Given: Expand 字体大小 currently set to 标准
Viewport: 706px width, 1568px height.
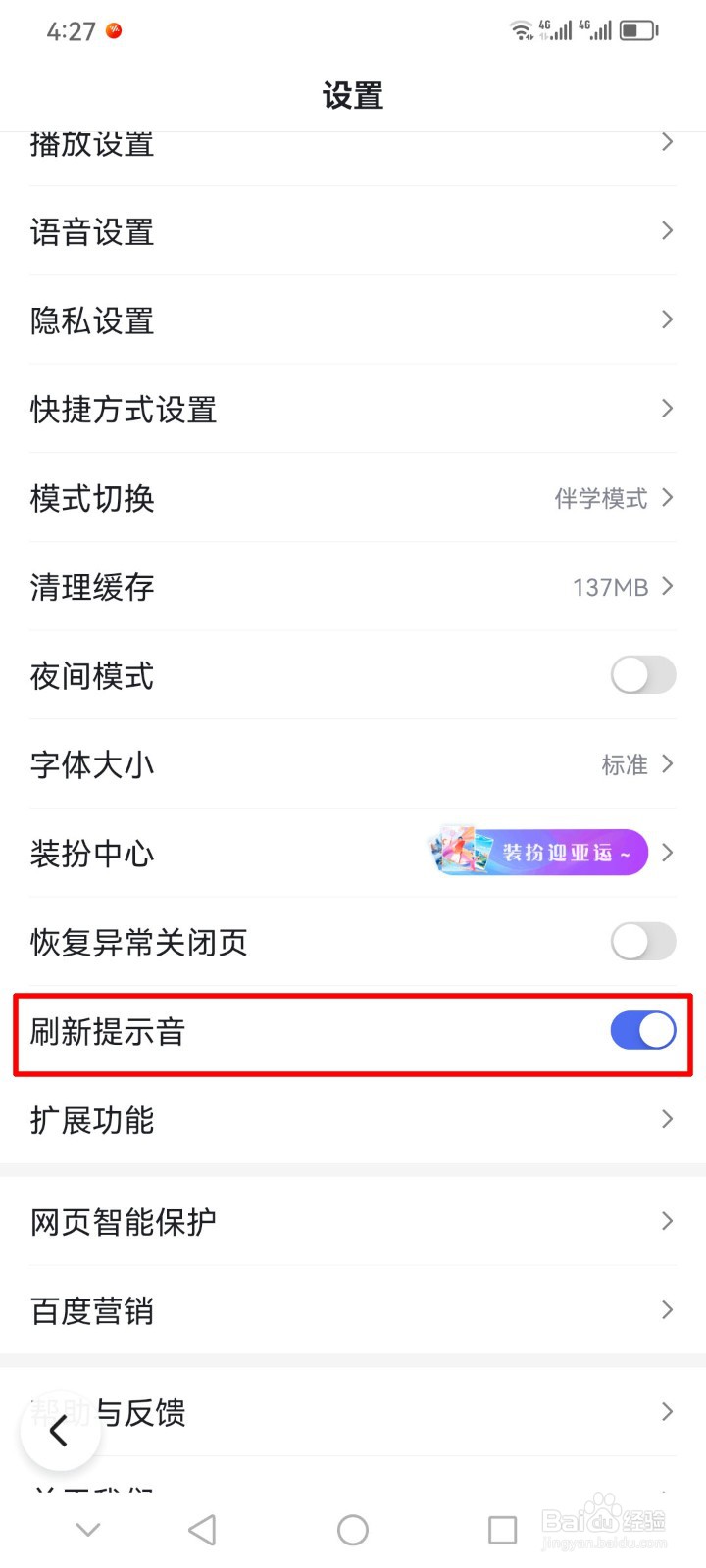Looking at the screenshot, I should coord(353,764).
